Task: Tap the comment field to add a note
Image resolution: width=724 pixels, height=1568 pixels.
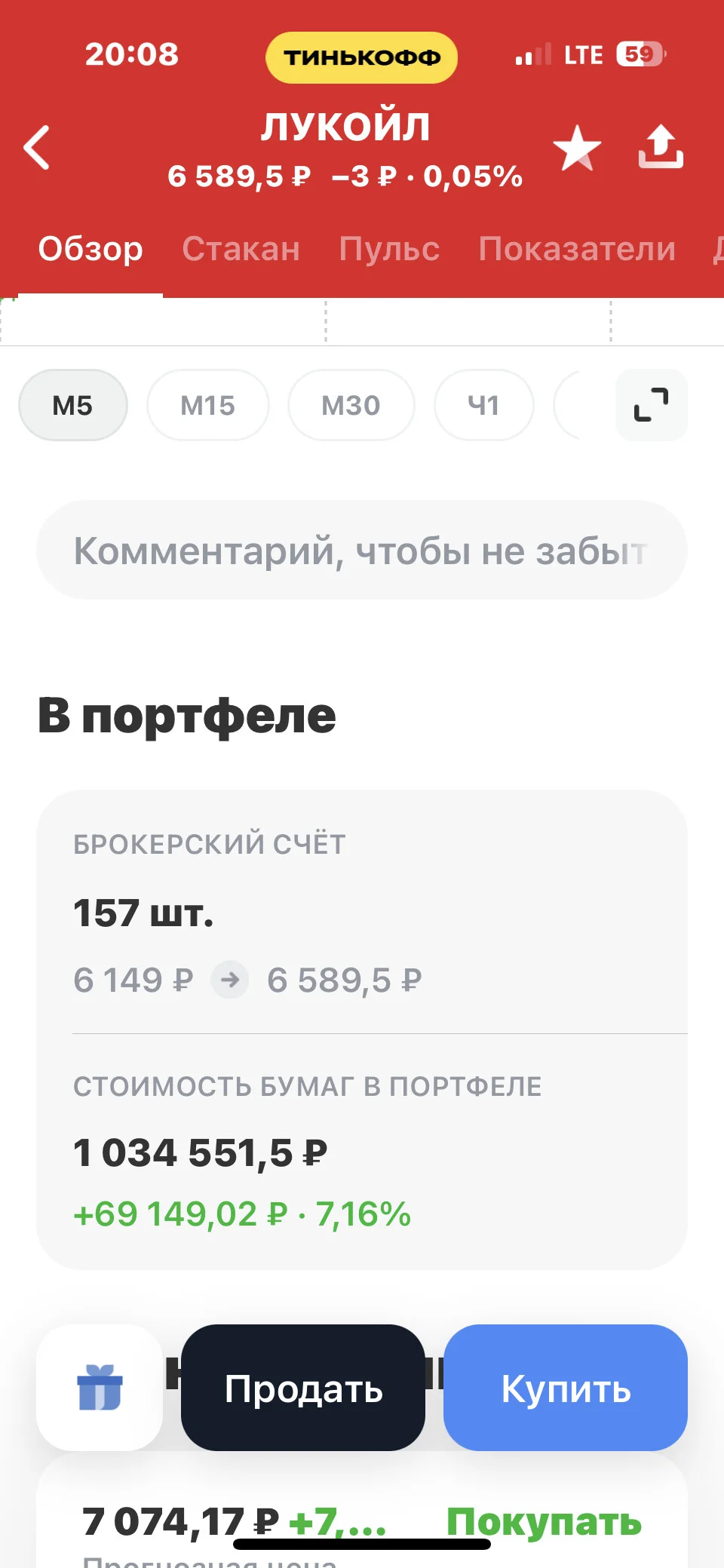Action: (x=362, y=550)
